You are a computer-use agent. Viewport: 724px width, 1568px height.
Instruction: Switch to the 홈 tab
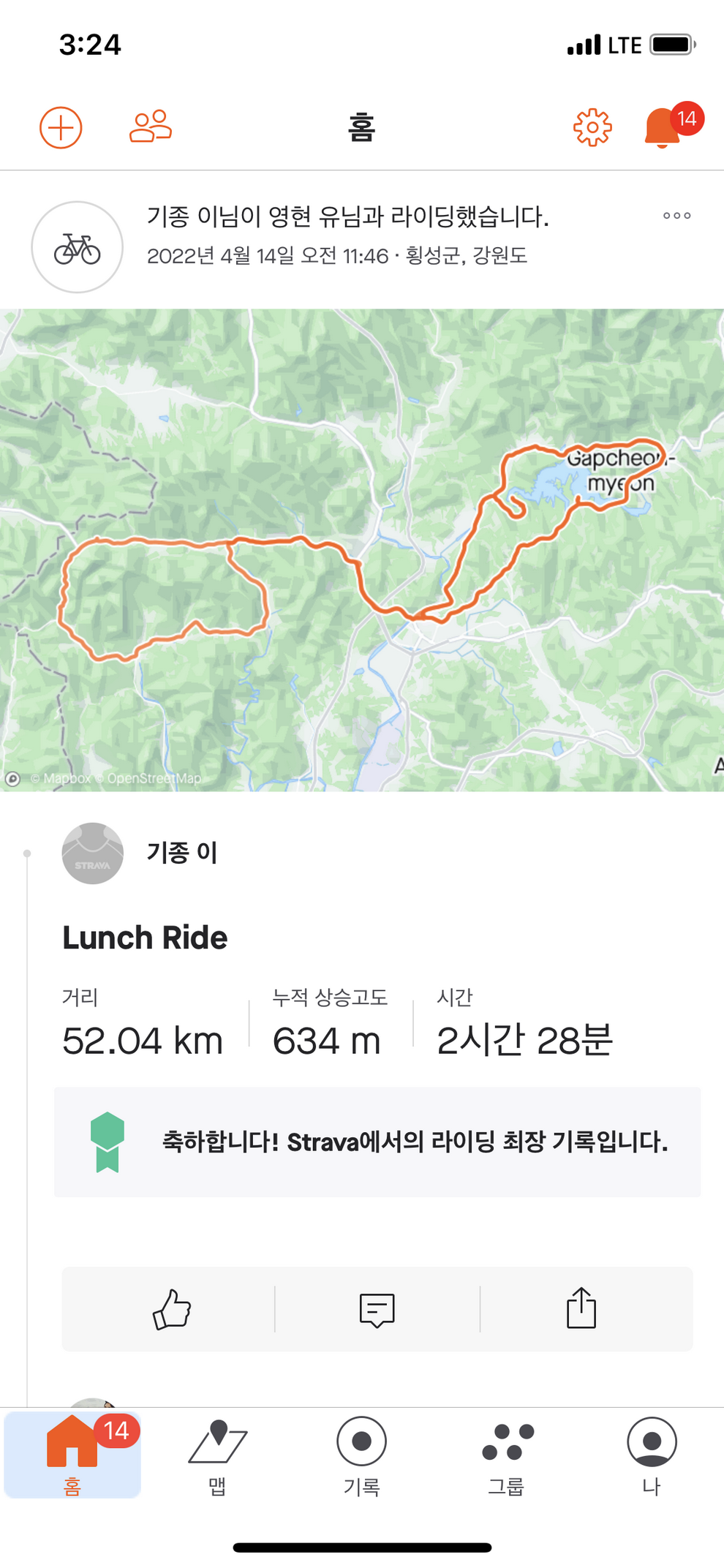click(x=72, y=1455)
